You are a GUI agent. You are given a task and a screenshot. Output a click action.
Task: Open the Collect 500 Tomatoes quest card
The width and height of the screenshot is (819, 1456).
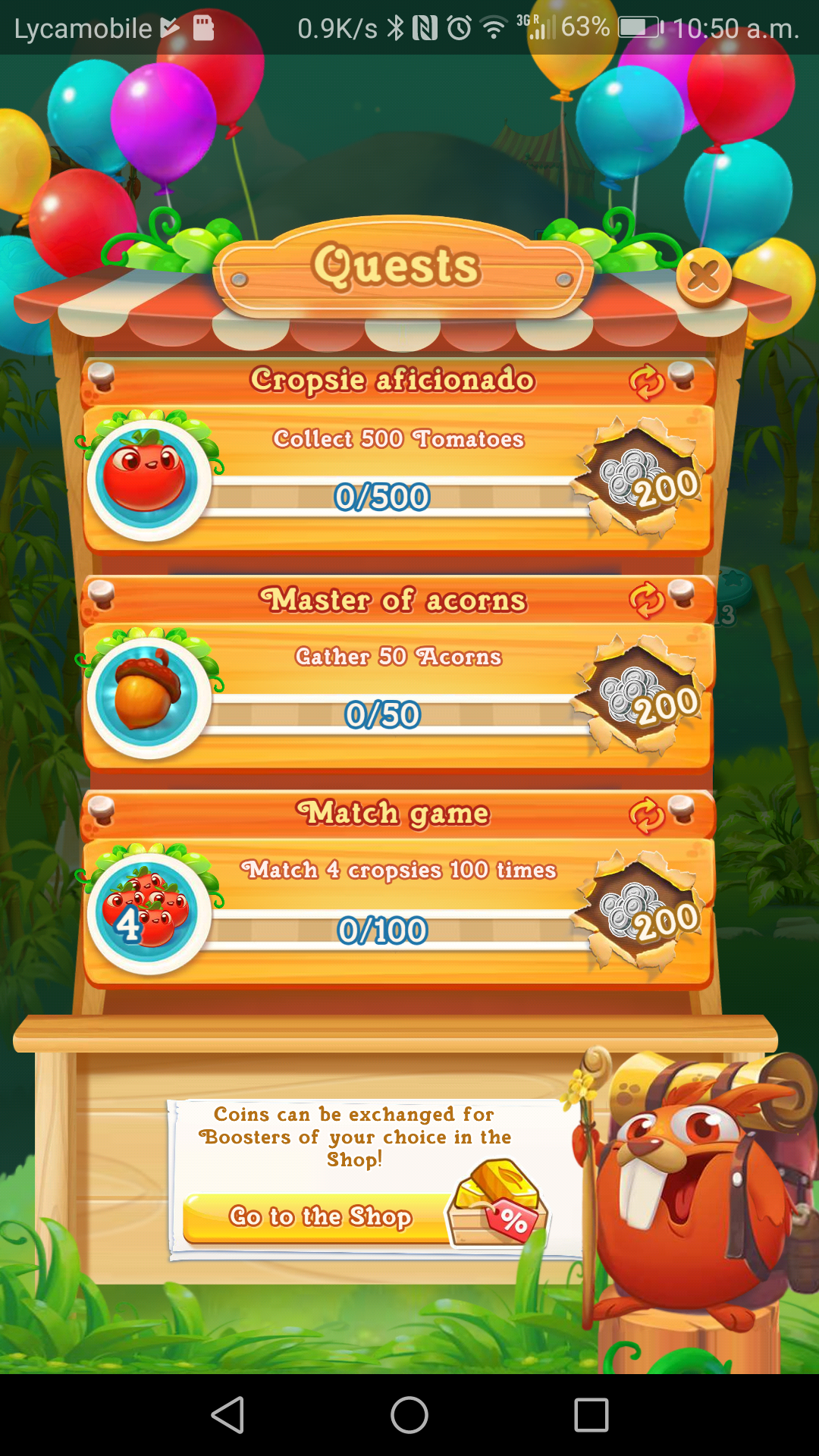click(398, 478)
